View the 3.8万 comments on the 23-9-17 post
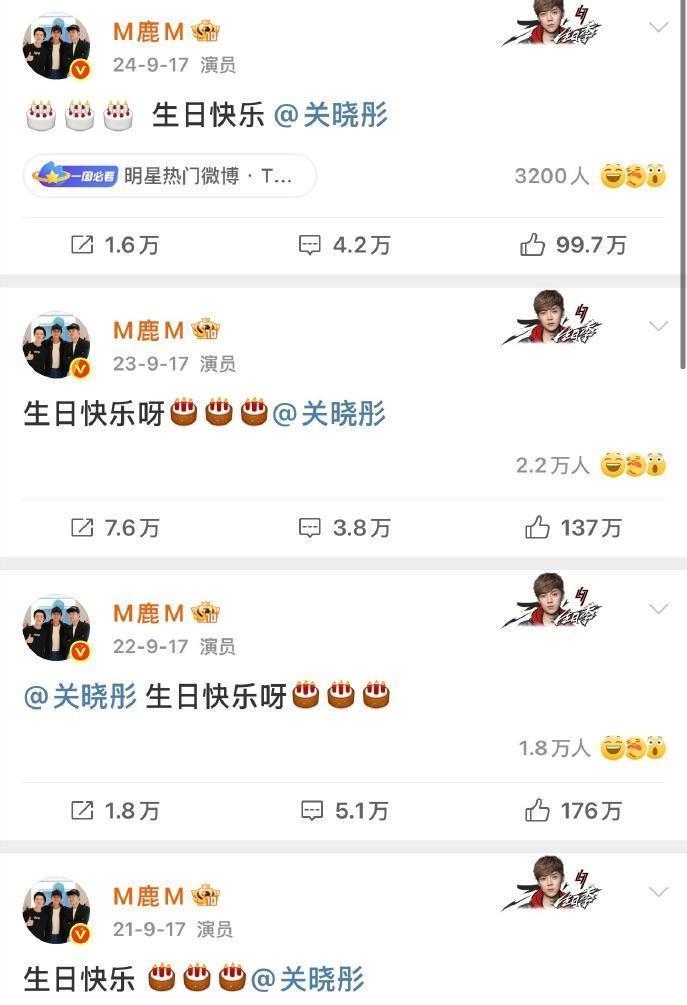The height and width of the screenshot is (1005, 687). click(x=345, y=528)
